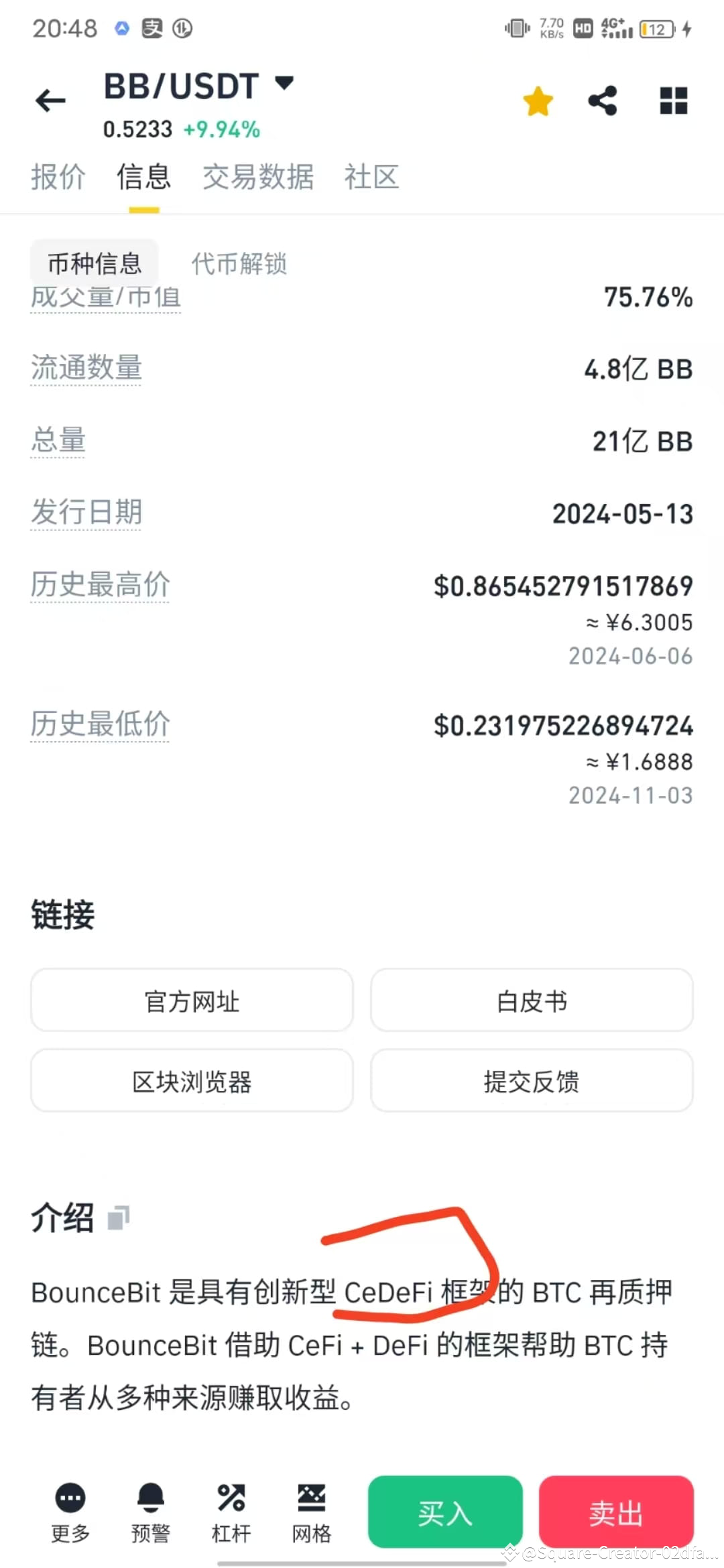724x1568 pixels.
Task: Open the grid layout icon top right
Action: click(x=672, y=101)
